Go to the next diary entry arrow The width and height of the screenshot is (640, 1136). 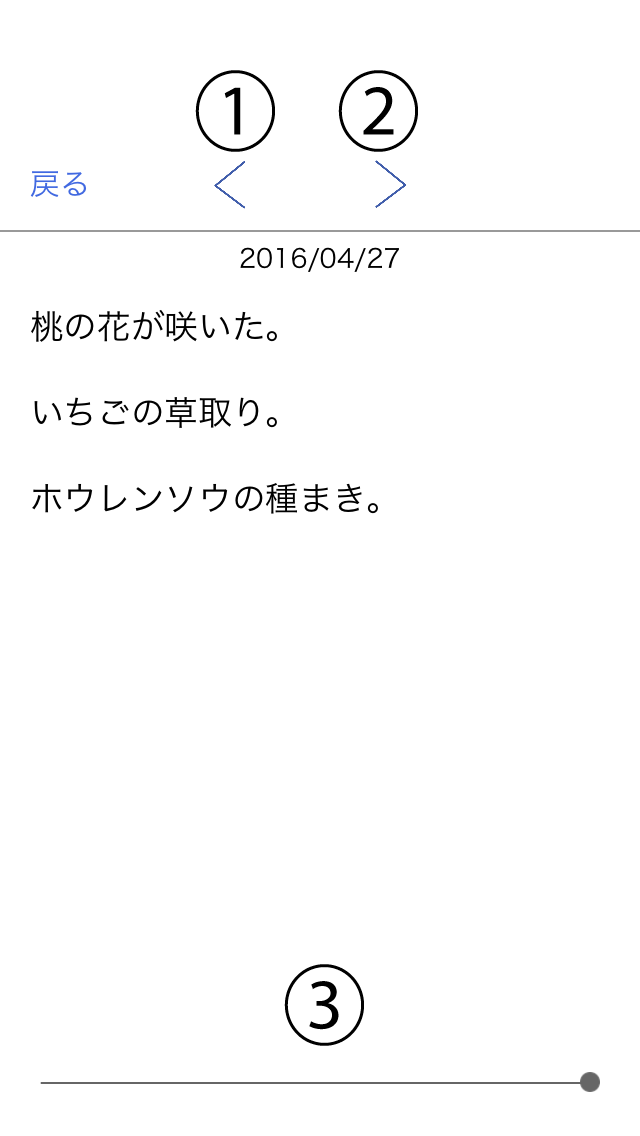click(390, 185)
